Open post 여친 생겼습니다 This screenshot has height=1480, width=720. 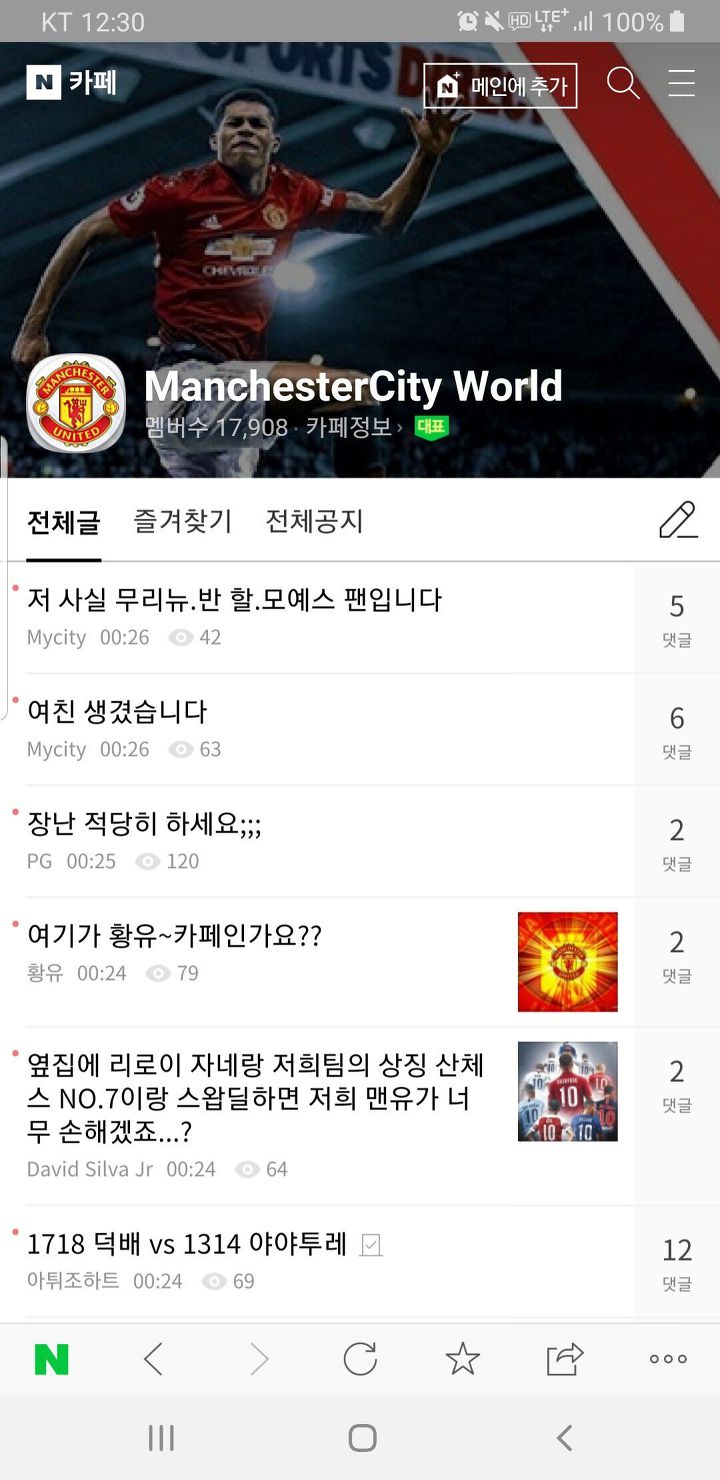coord(117,712)
